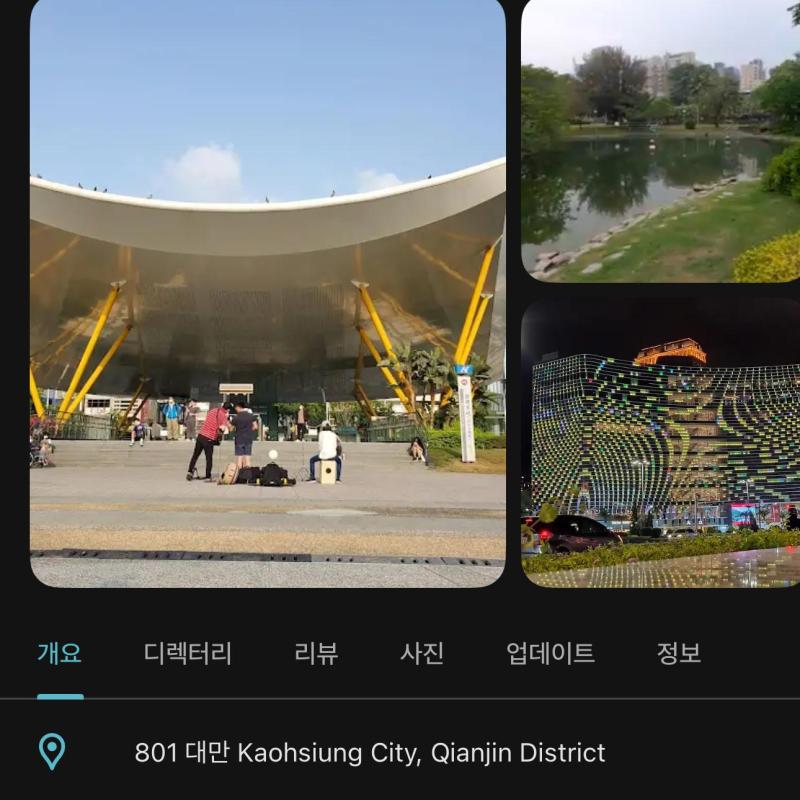This screenshot has width=800, height=800.
Task: Select the 개요 tab
Action: pos(60,654)
